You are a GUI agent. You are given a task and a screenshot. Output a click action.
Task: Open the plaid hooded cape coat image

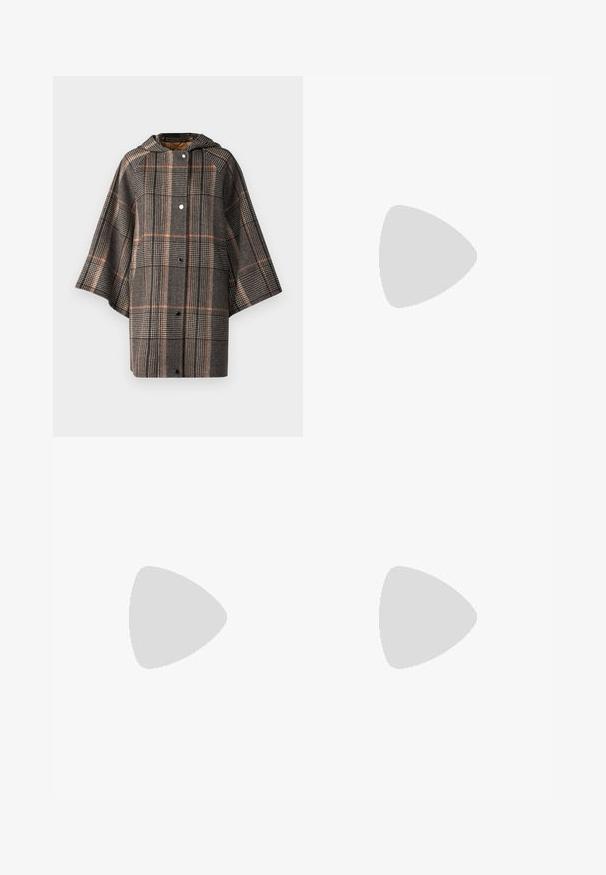pos(177,256)
